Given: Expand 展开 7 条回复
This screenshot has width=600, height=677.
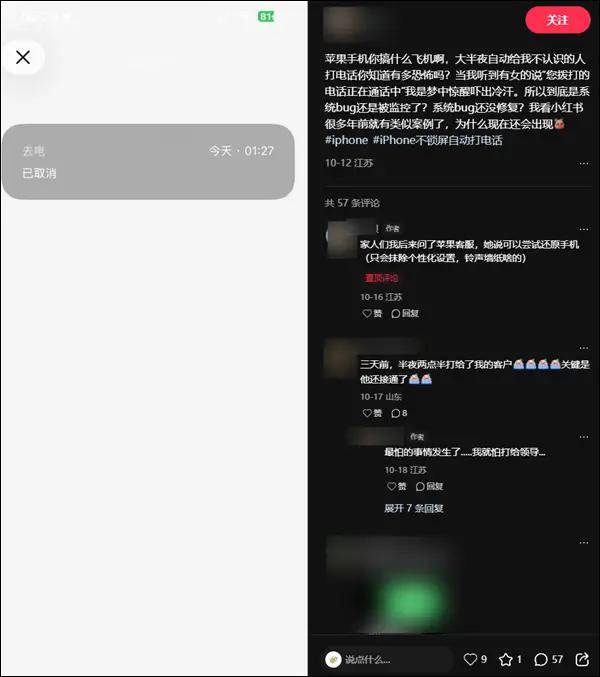Looking at the screenshot, I should [x=414, y=508].
